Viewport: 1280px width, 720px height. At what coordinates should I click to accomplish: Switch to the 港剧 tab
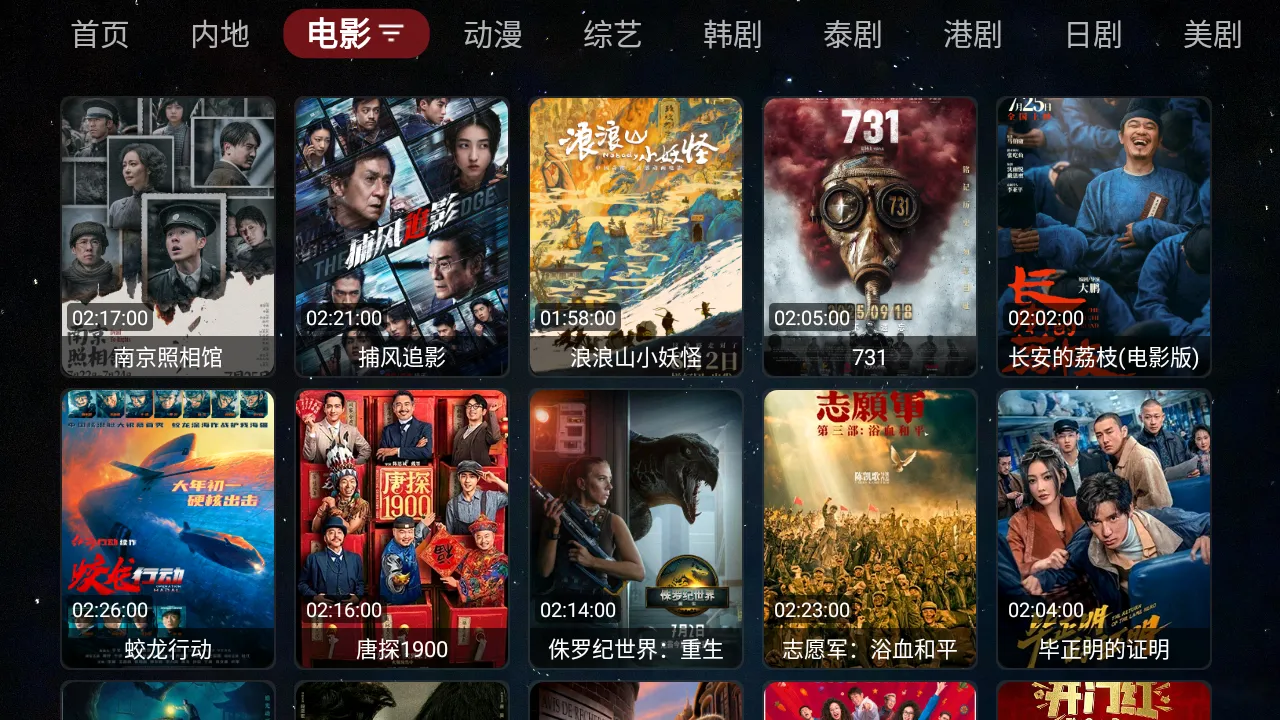[972, 35]
